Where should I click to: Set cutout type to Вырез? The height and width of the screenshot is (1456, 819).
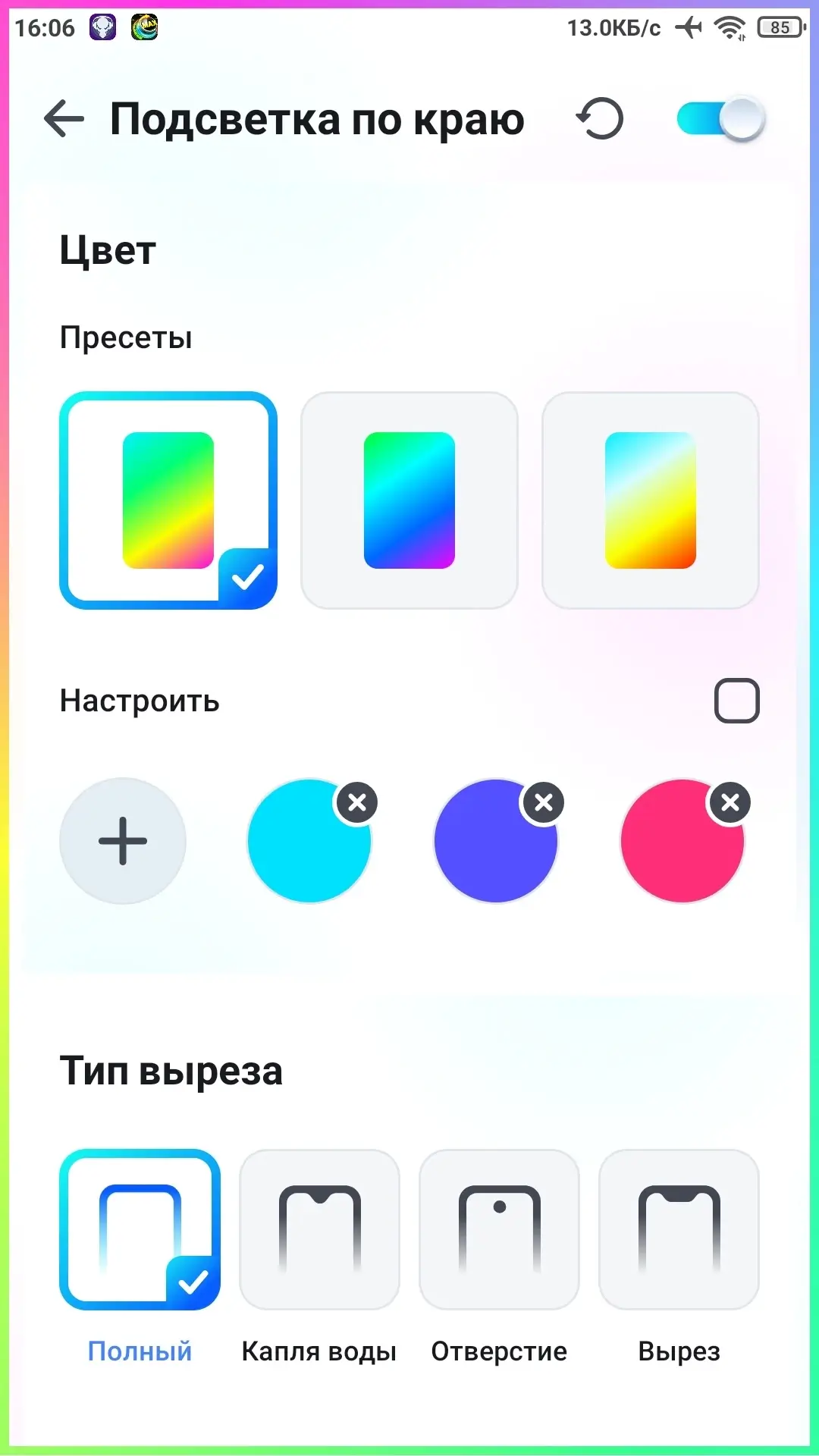[679, 1229]
